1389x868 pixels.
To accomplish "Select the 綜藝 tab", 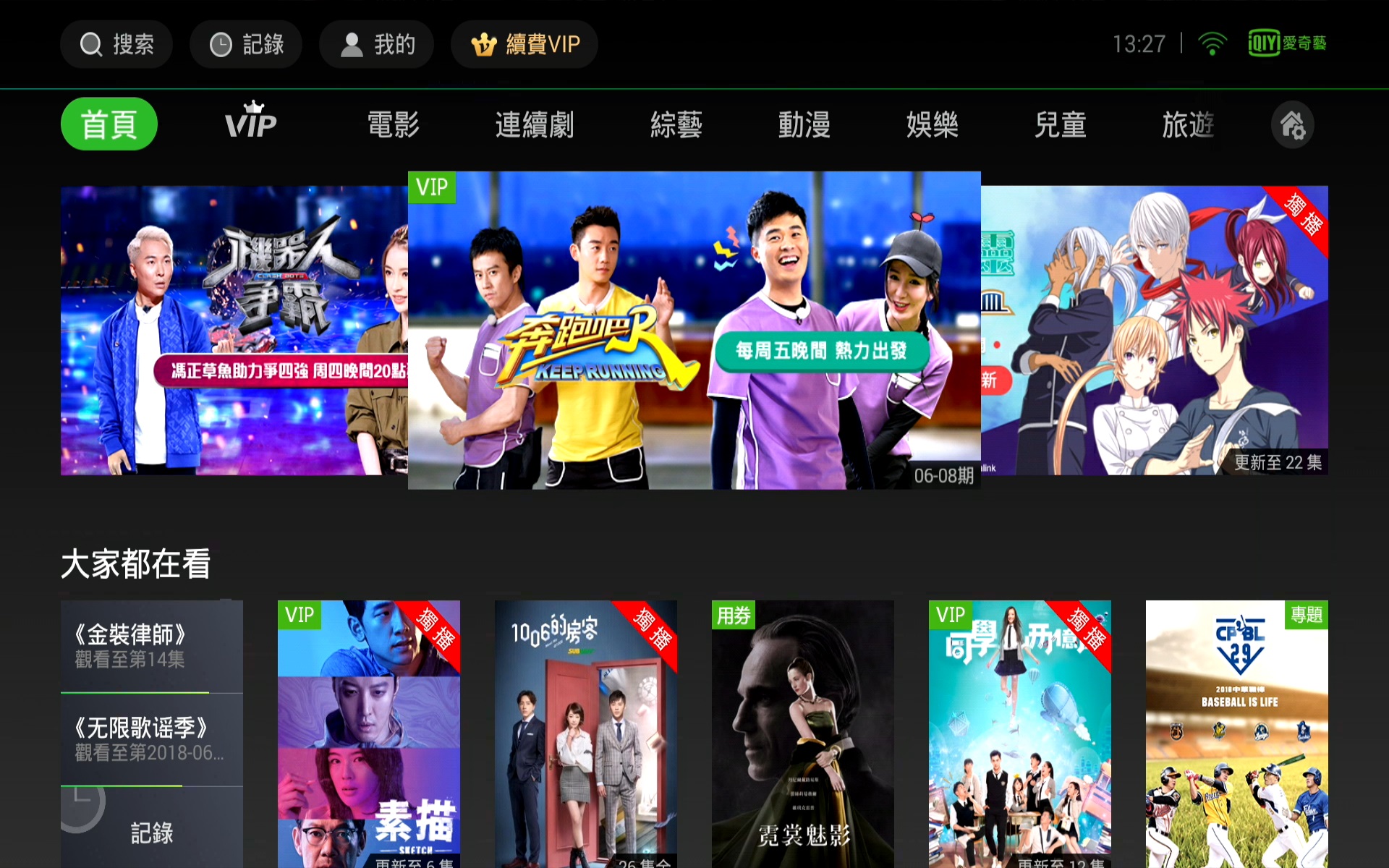I will (x=676, y=124).
